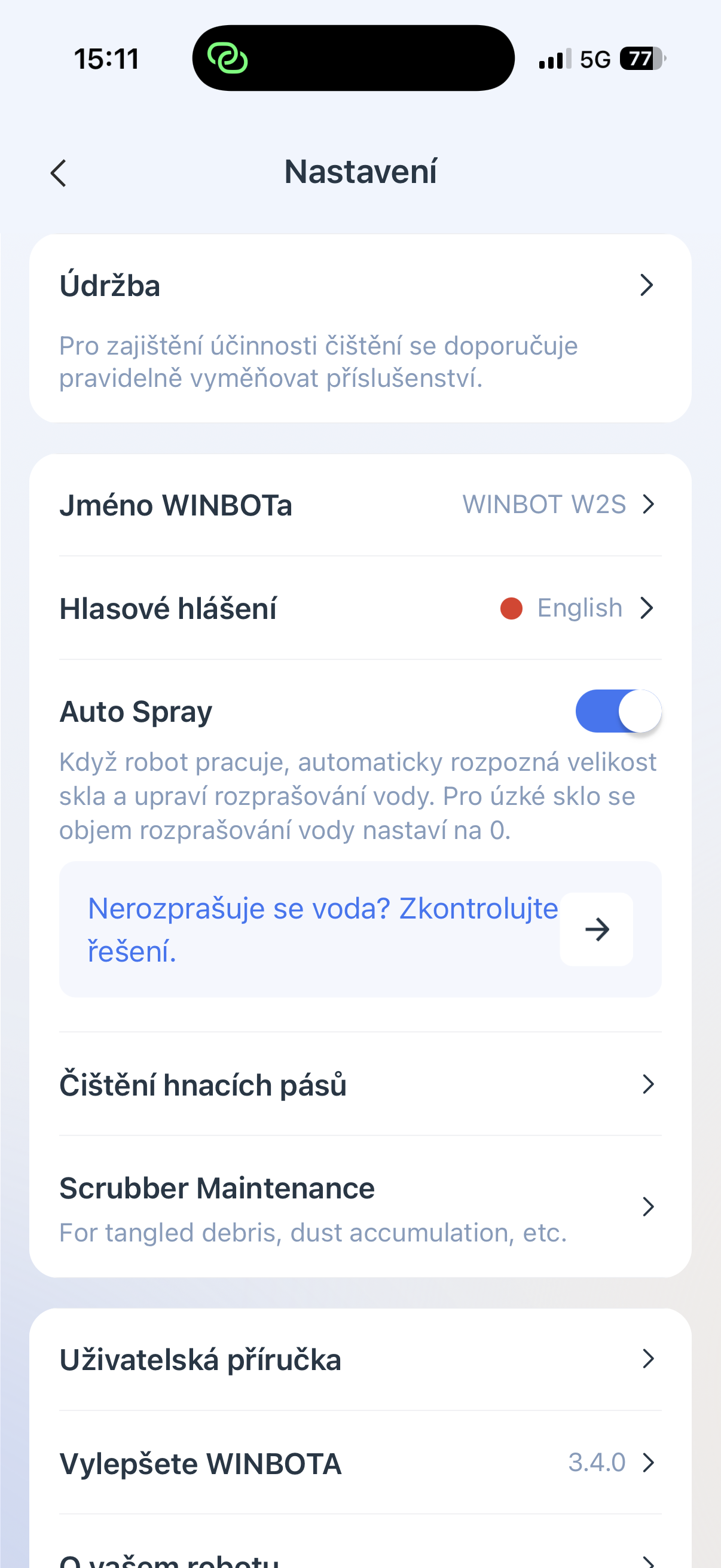Tap the back arrow to leave Nastavení
The image size is (721, 1568).
(x=58, y=173)
